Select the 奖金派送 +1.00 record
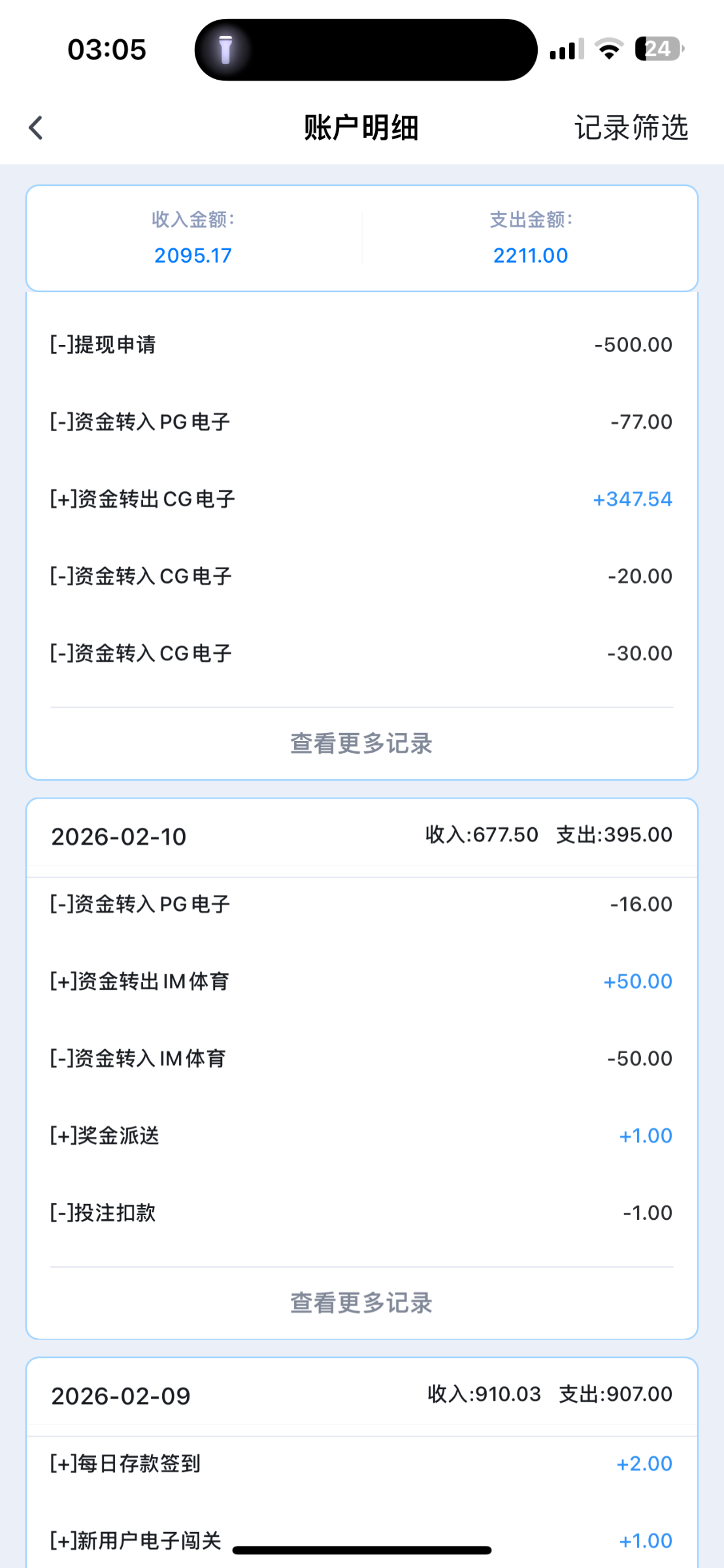The image size is (724, 1568). (361, 1135)
